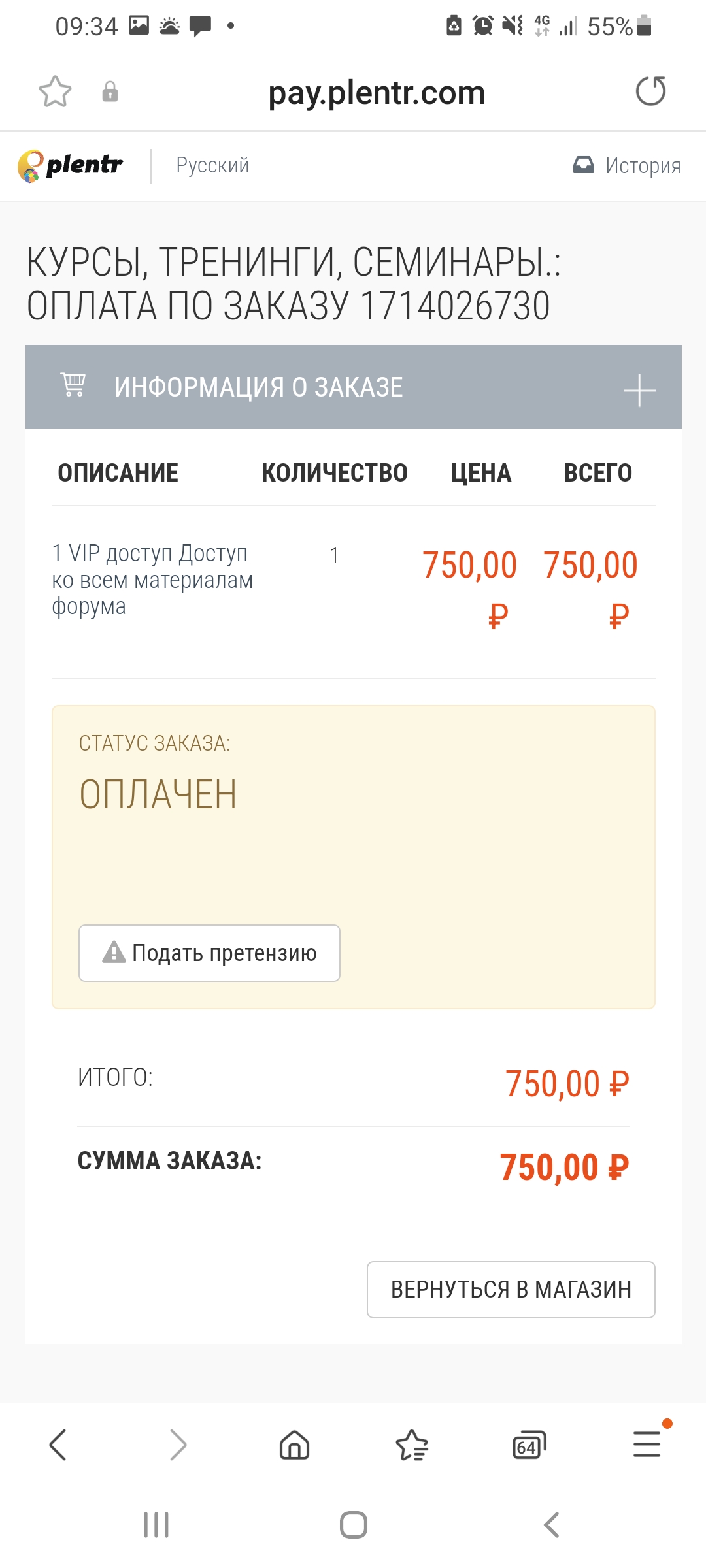Open the browser home page
706x1568 pixels.
(295, 1445)
